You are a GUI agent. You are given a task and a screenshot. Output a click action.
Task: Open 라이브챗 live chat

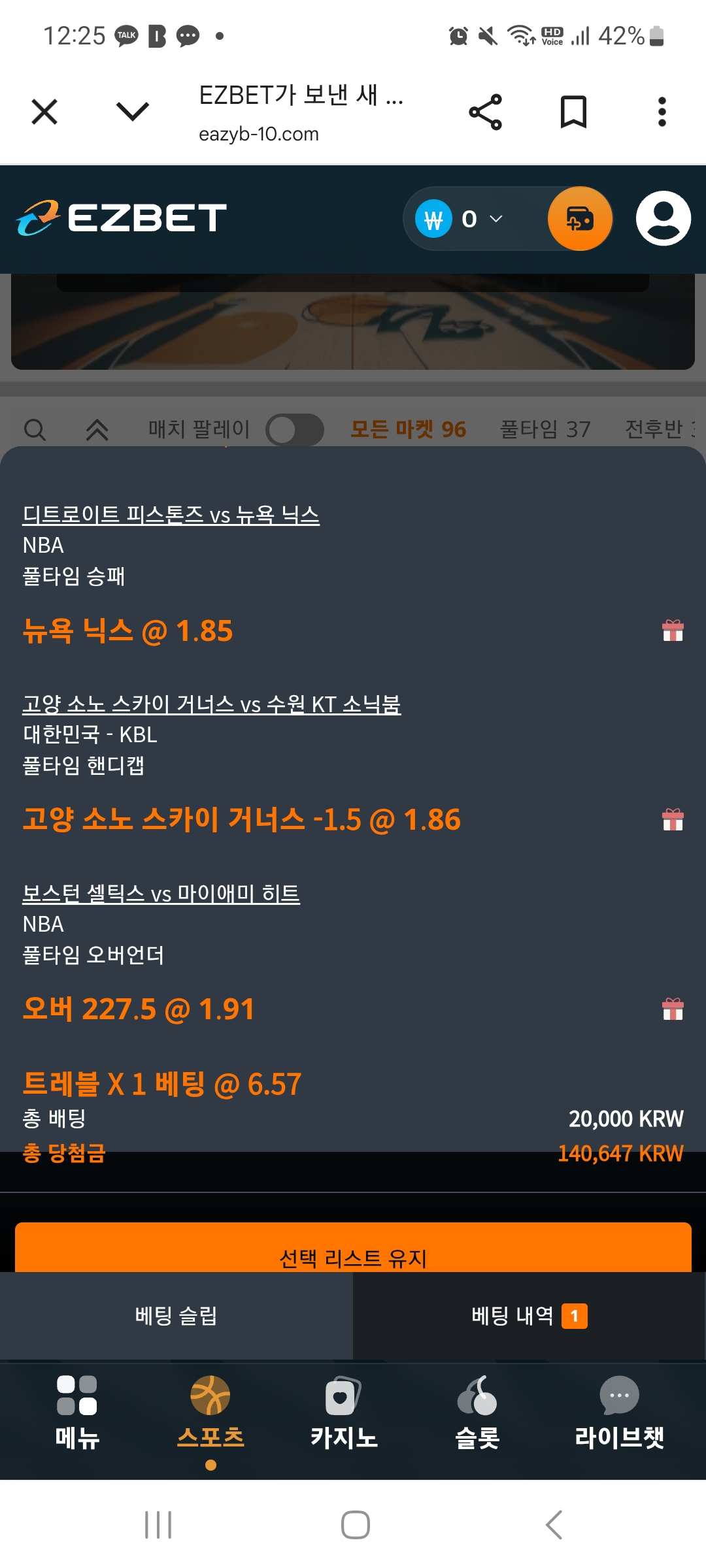click(x=619, y=1411)
